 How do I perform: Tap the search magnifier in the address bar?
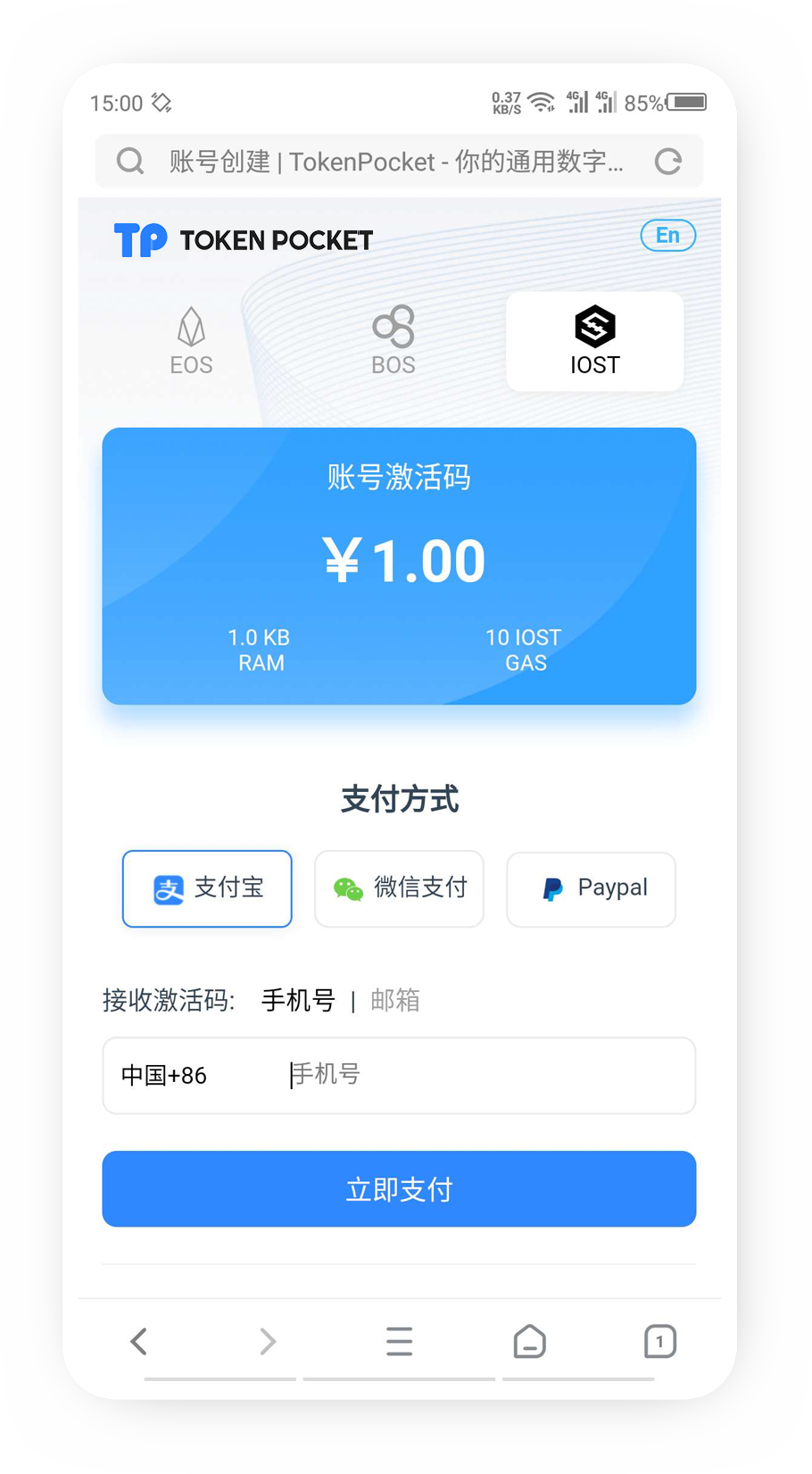(130, 161)
